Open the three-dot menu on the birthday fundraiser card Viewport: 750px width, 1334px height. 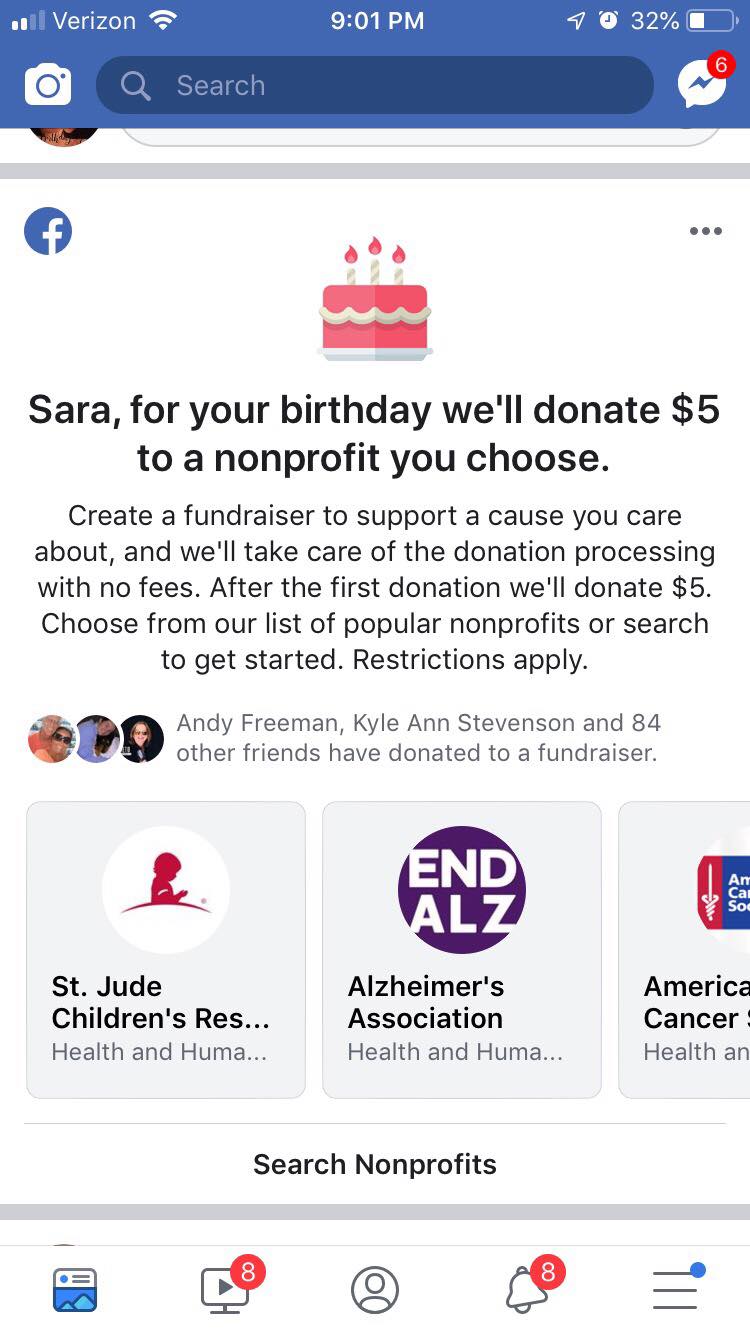705,231
